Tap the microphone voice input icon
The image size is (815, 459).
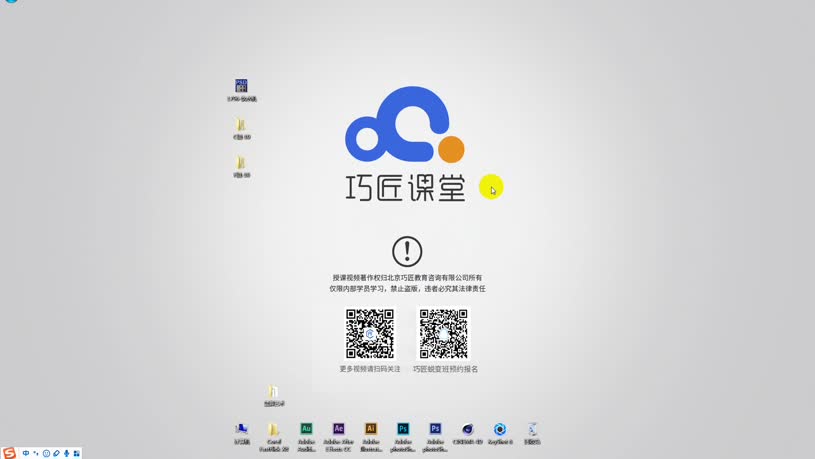point(67,453)
